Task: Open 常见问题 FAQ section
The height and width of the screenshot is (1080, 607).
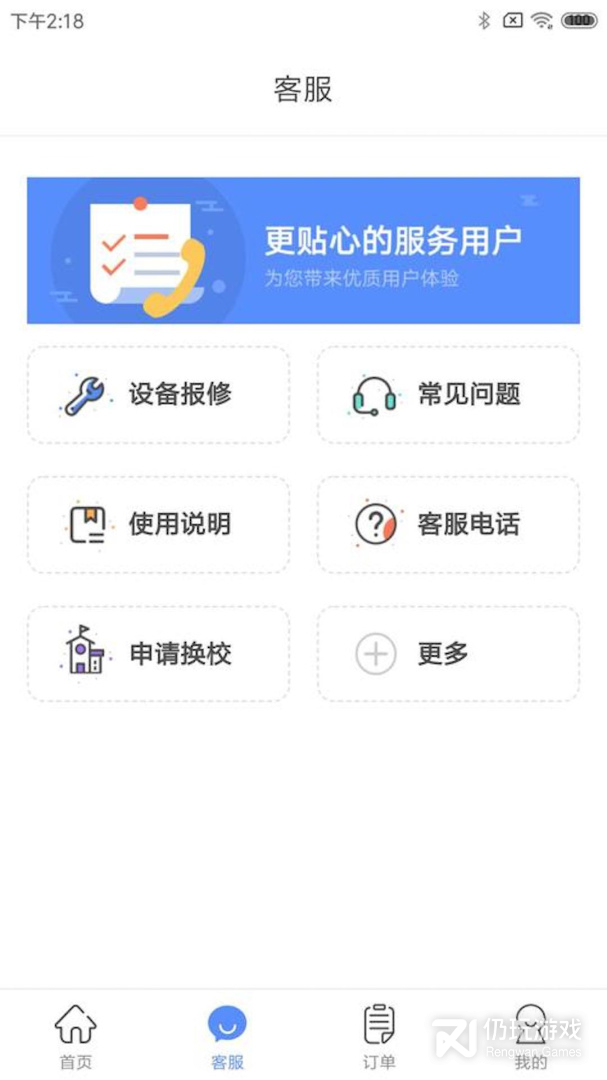Action: click(448, 395)
